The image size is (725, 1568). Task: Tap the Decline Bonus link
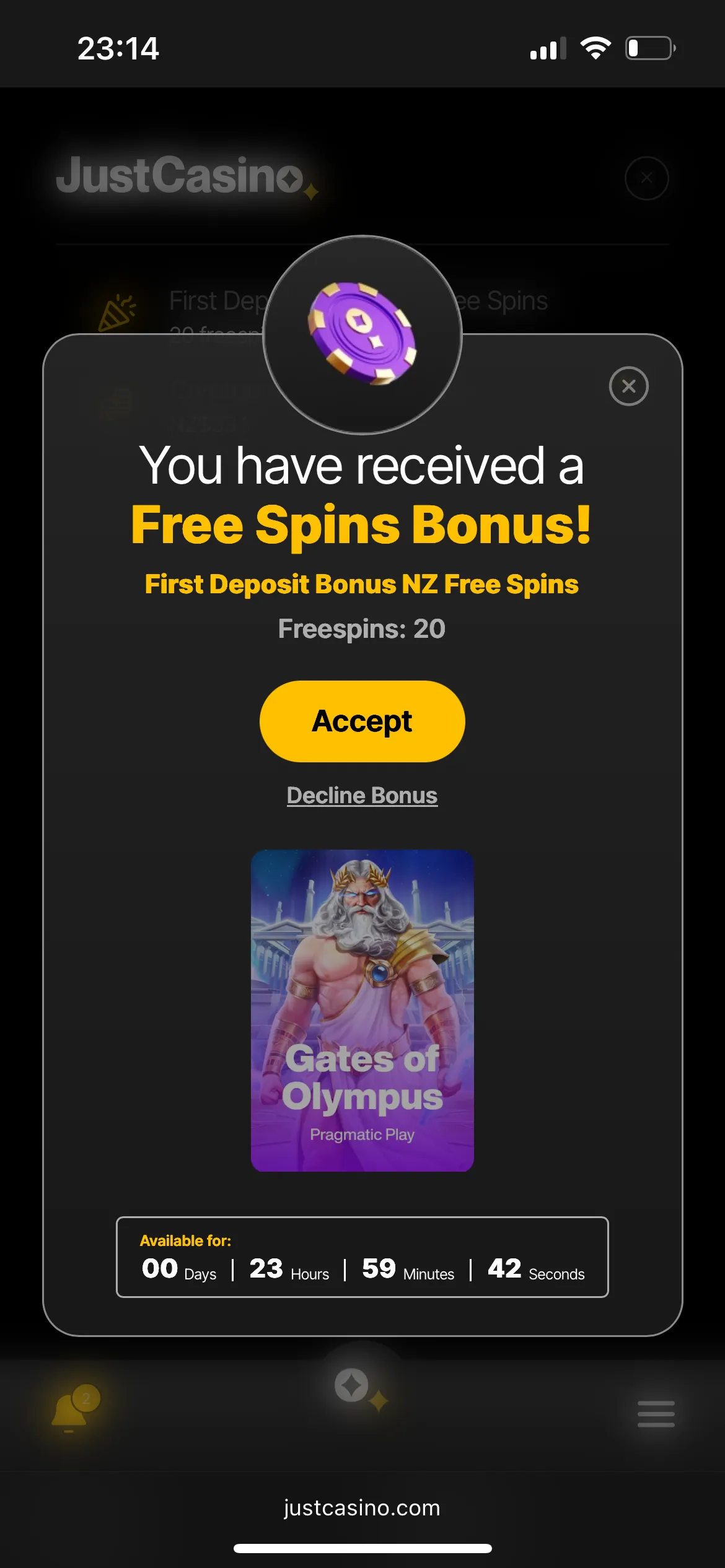[x=362, y=796]
